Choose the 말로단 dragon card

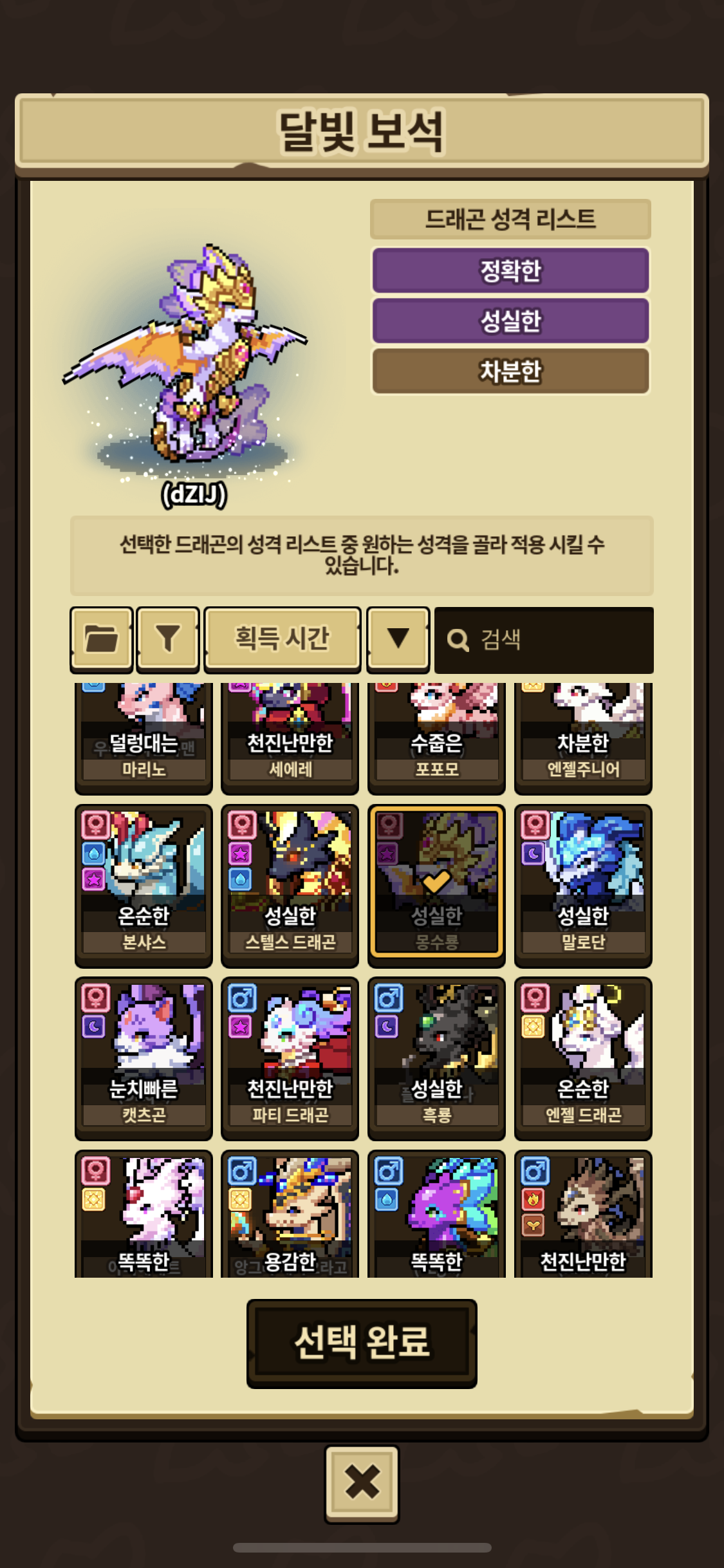[x=583, y=885]
